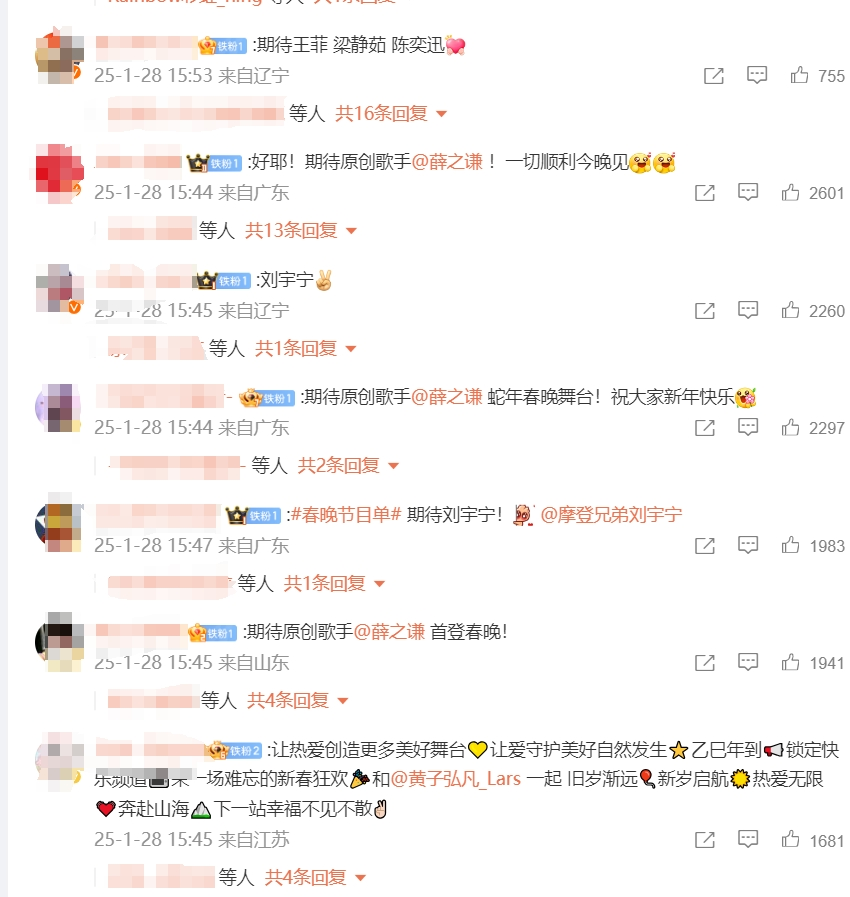Reply to the 首登春晚 comment

[748, 662]
